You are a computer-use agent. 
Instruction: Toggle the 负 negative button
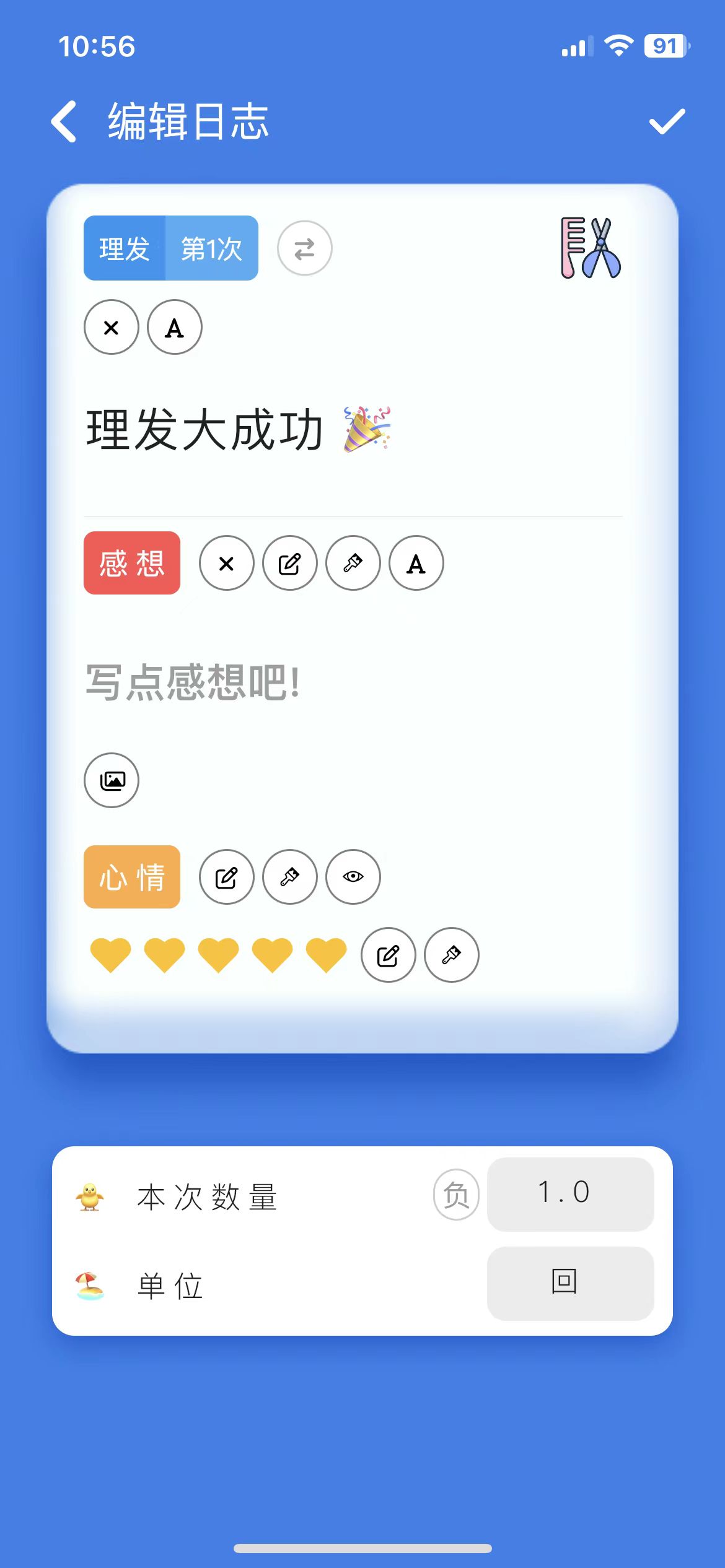pyautogui.click(x=456, y=1195)
